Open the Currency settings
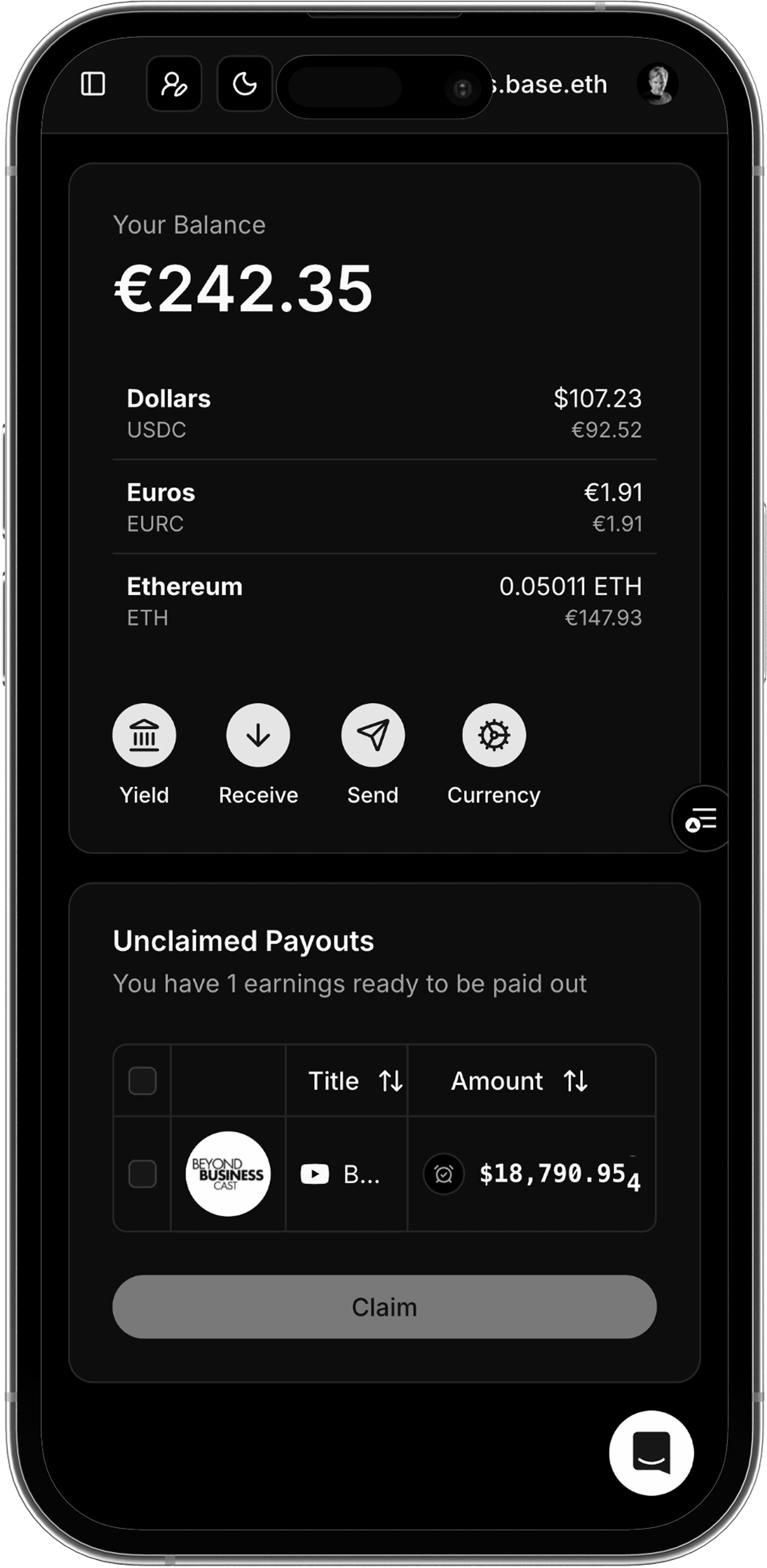 (x=494, y=735)
